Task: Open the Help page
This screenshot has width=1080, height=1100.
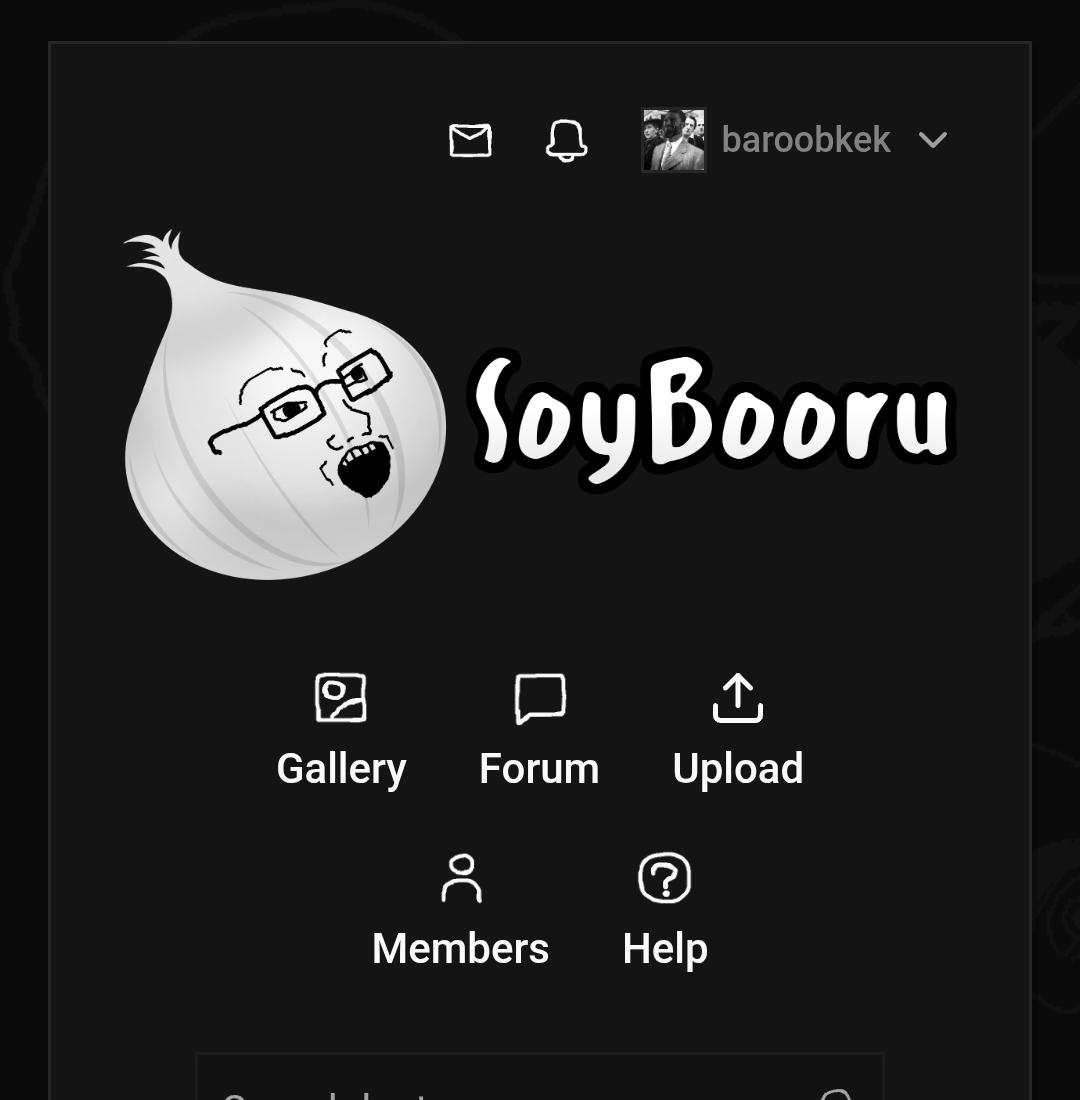Action: tap(665, 910)
